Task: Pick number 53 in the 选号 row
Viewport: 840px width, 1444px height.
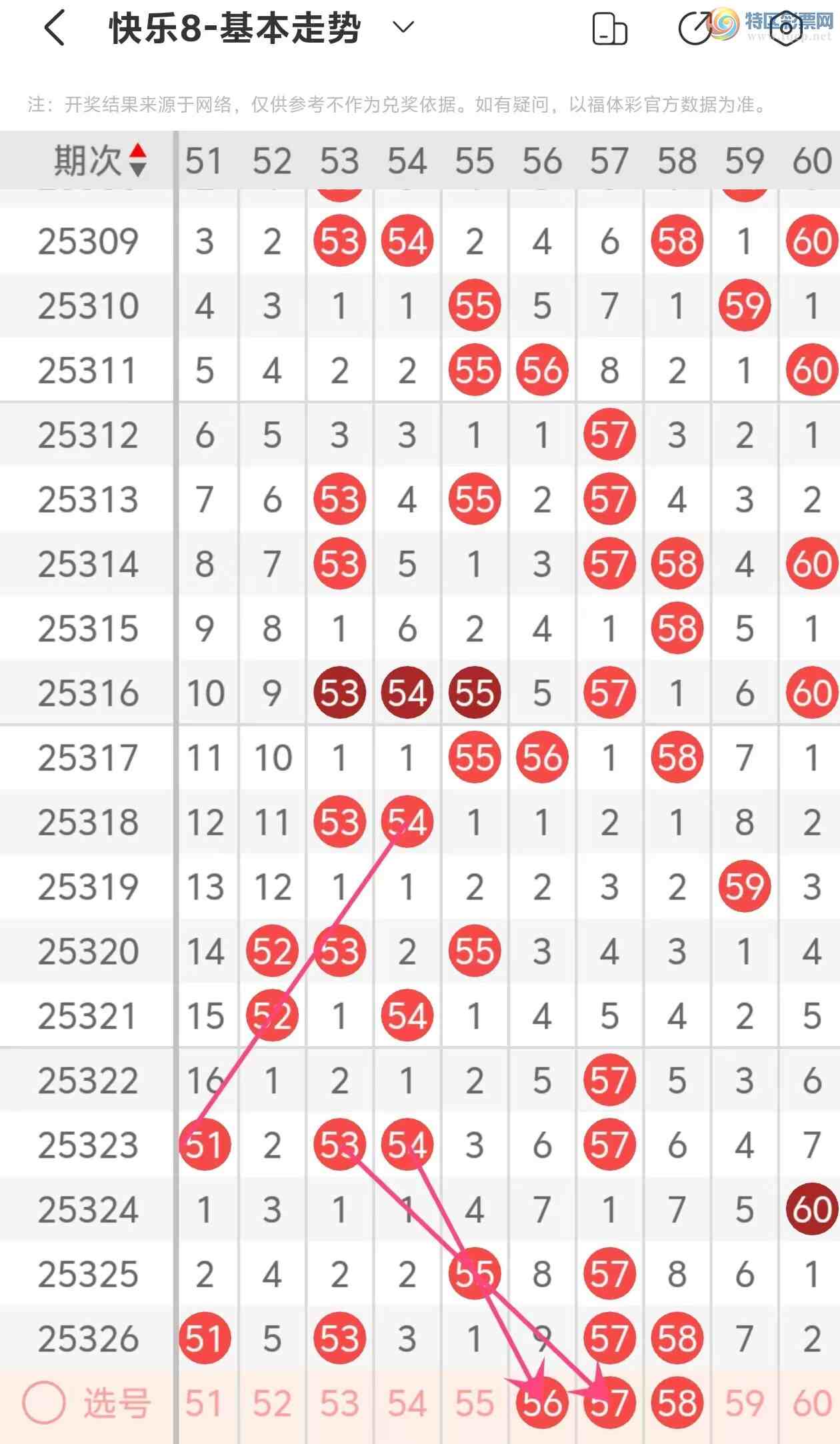Action: (339, 1403)
